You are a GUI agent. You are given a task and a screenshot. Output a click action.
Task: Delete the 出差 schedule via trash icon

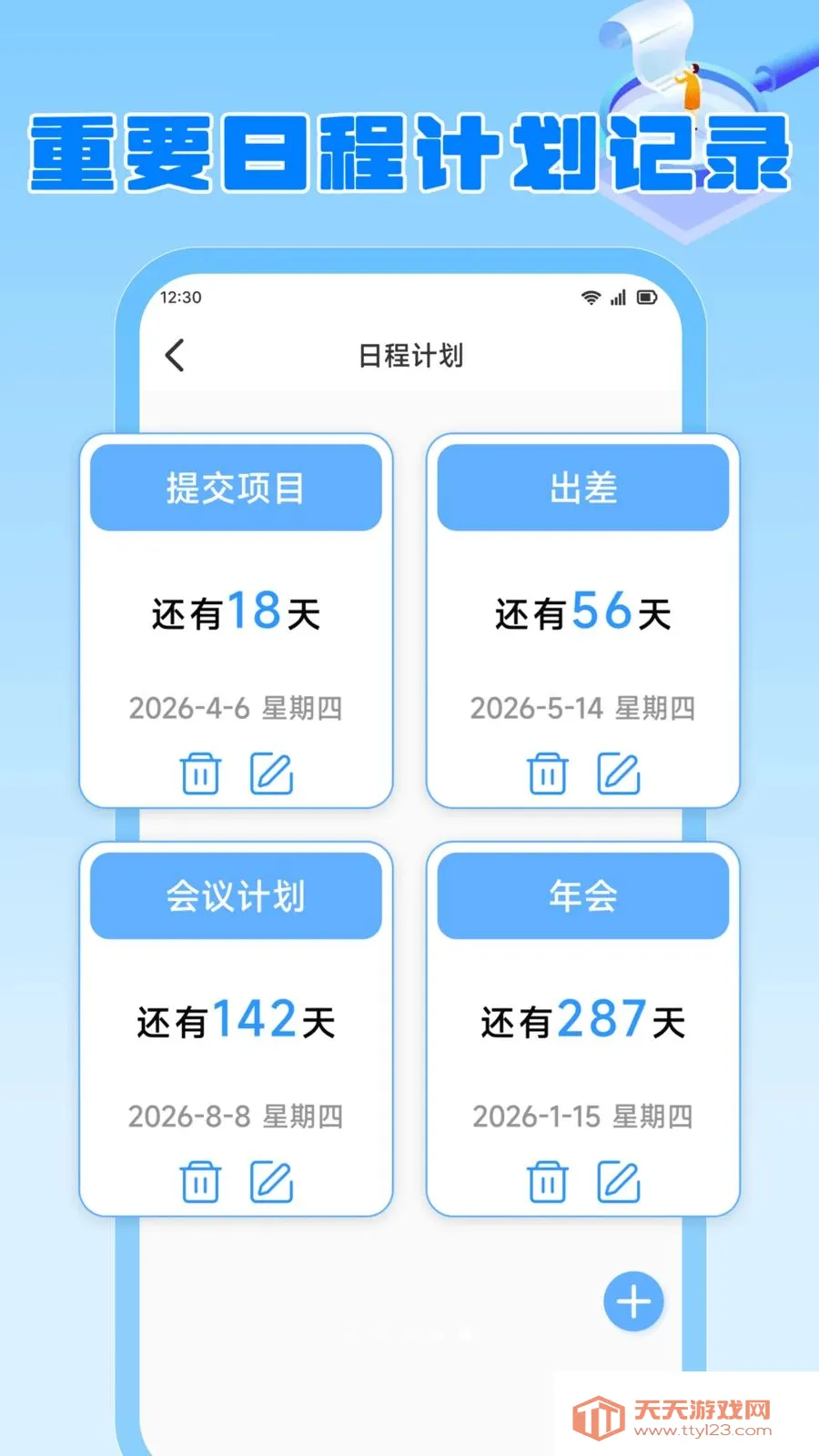coord(547,774)
